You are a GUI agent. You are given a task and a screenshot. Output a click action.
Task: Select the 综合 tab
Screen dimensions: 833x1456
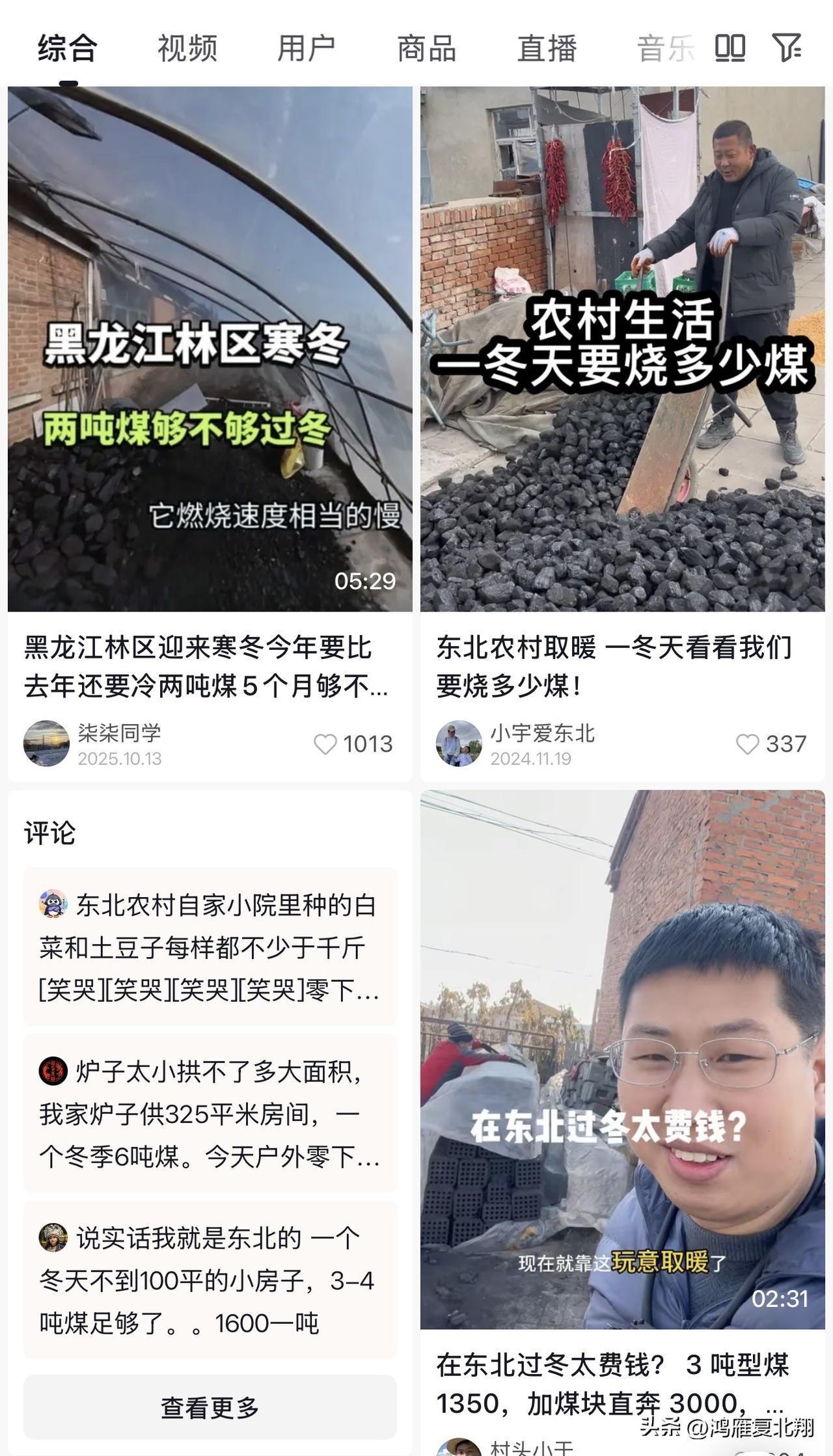[x=65, y=47]
